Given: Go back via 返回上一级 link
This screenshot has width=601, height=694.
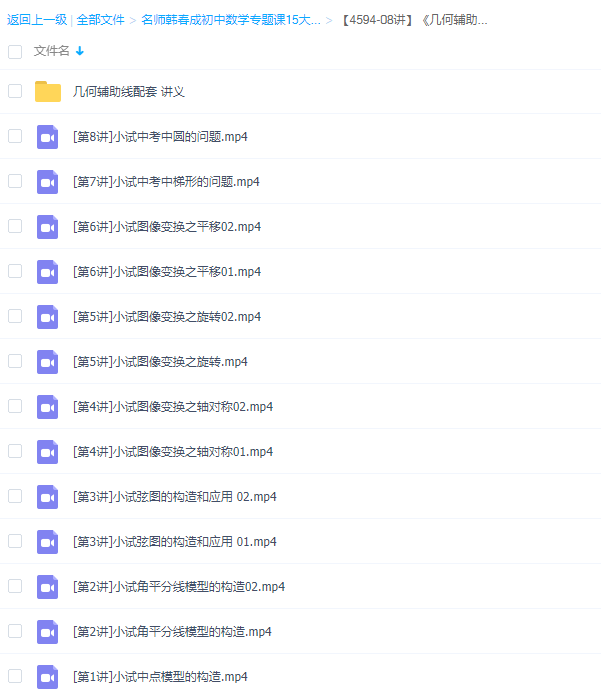Looking at the screenshot, I should tap(36, 20).
